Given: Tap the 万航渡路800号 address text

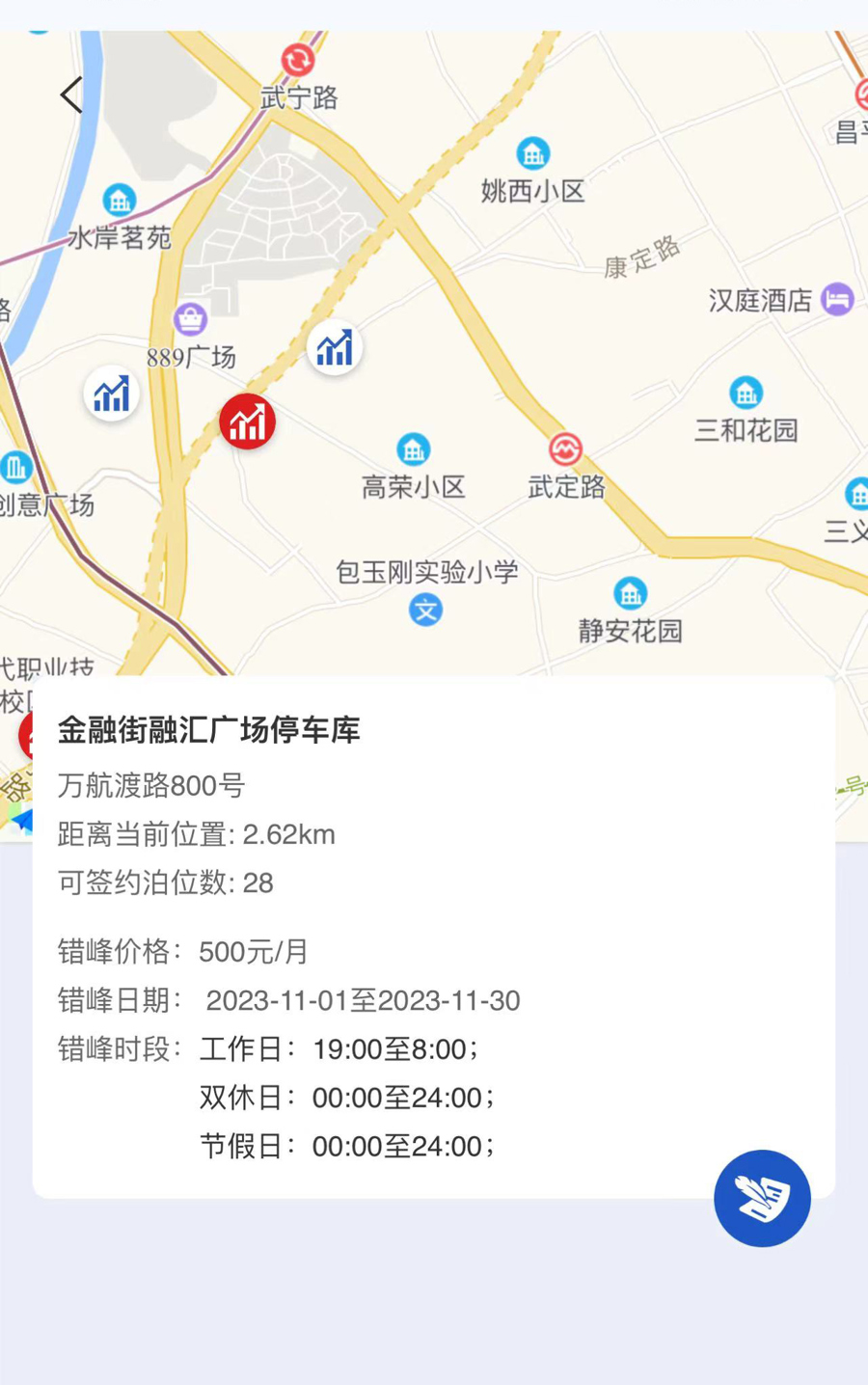Looking at the screenshot, I should pos(149,786).
